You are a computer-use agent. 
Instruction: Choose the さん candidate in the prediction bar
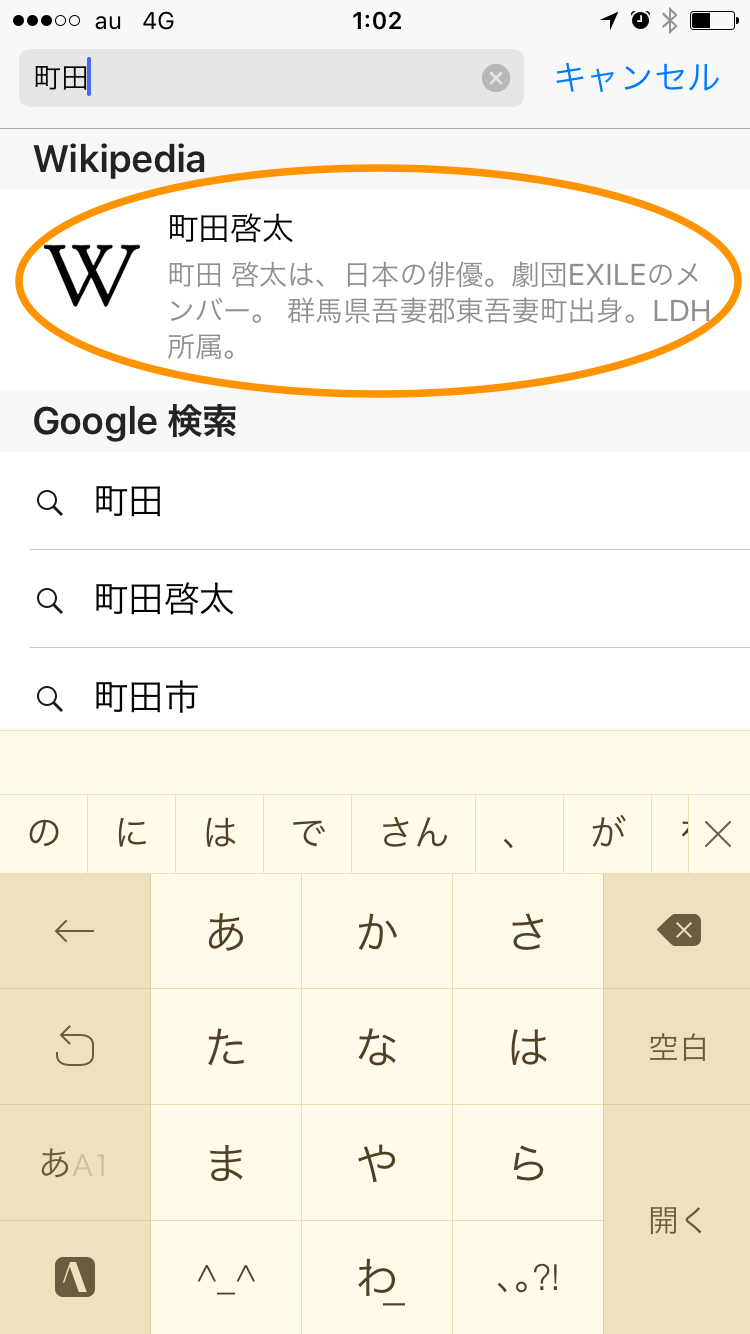pos(413,833)
